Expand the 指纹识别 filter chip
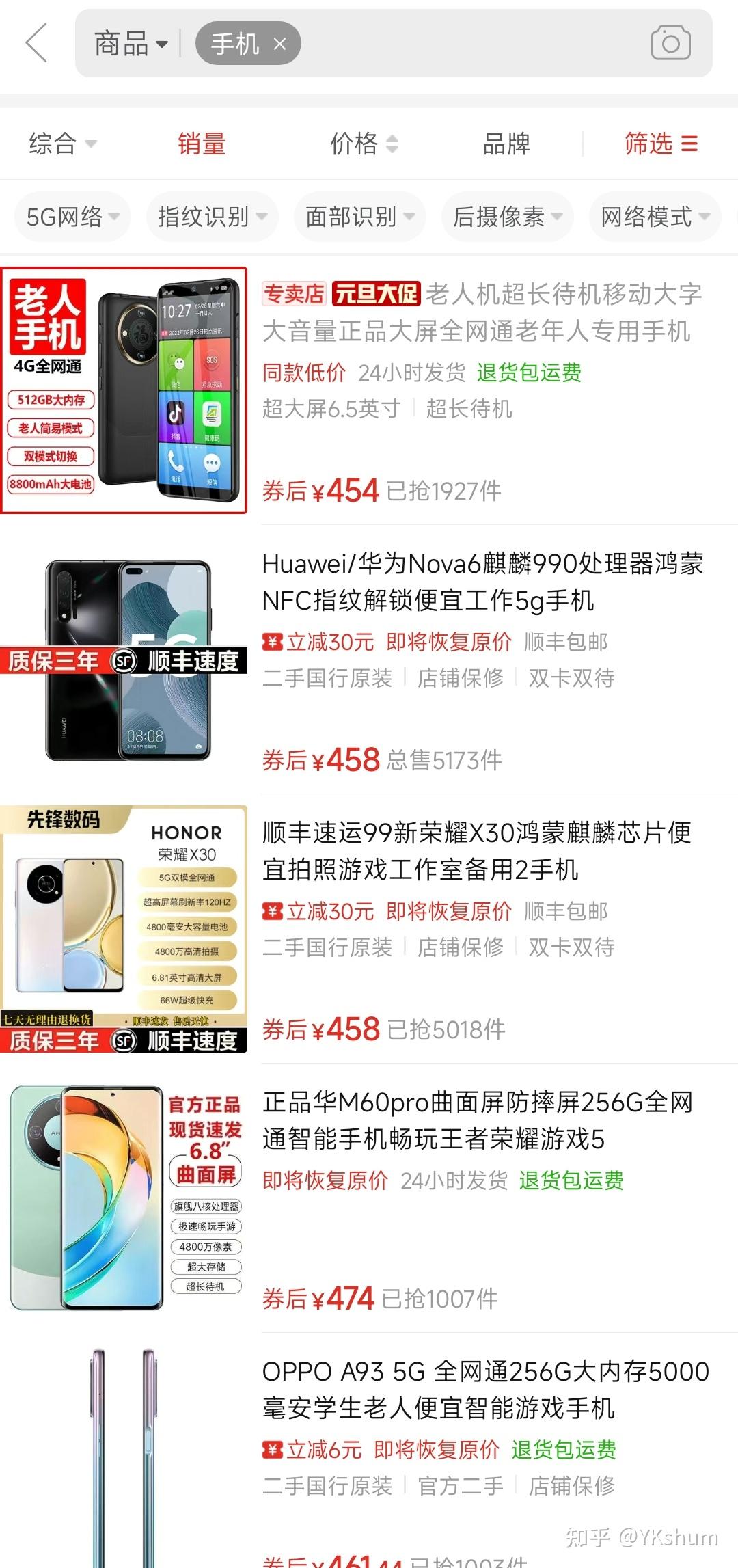Viewport: 738px width, 1568px height. [x=213, y=217]
